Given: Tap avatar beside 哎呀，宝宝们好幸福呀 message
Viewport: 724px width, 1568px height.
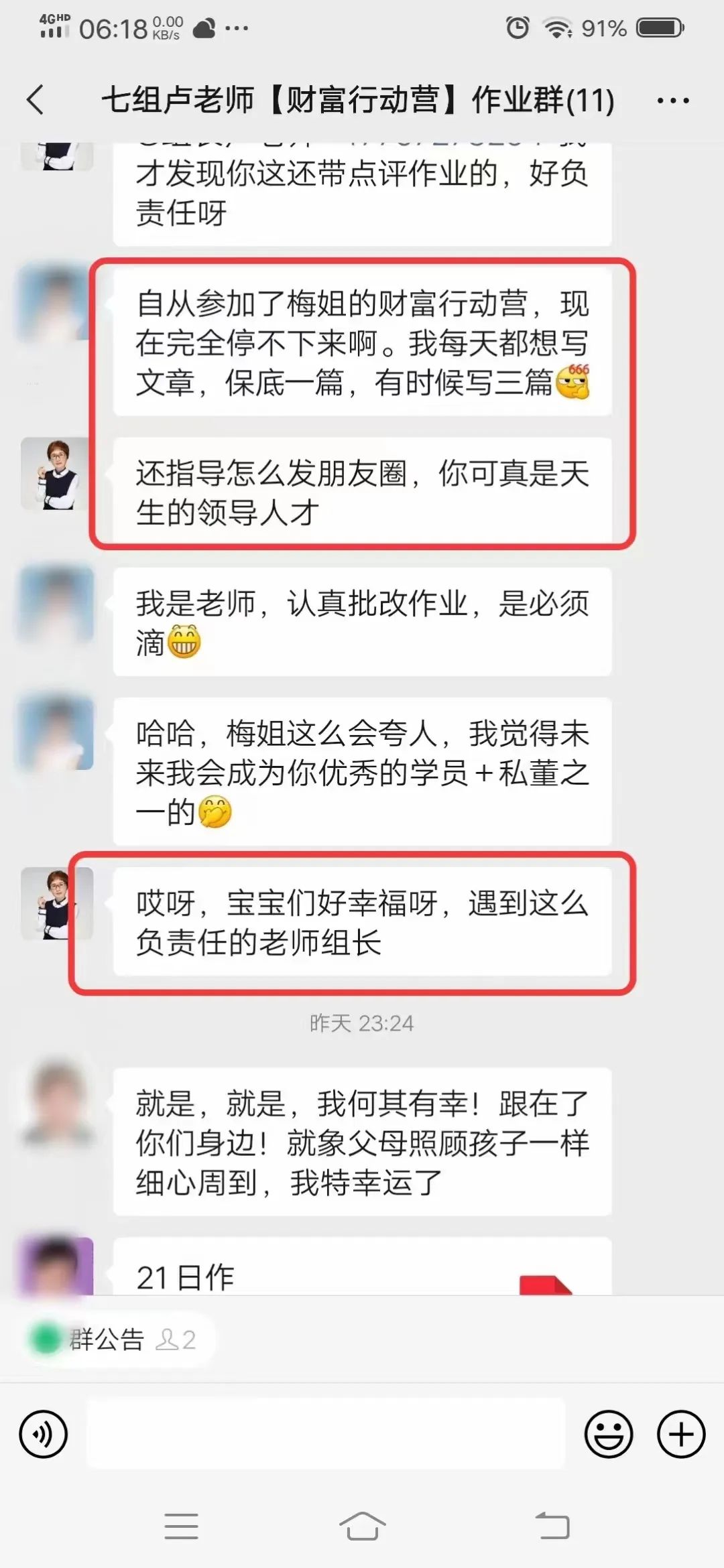Looking at the screenshot, I should (x=57, y=903).
